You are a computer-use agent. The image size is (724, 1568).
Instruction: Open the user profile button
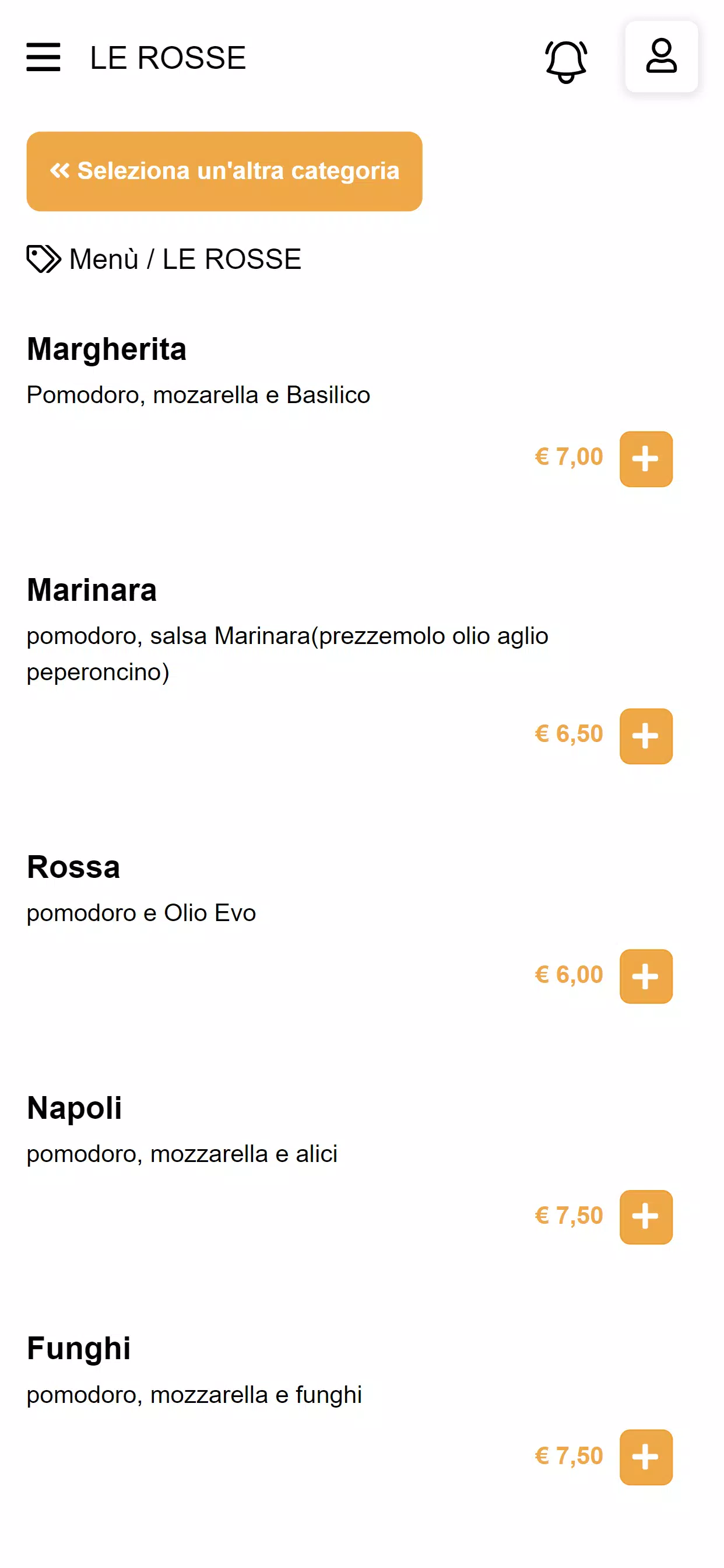point(661,57)
